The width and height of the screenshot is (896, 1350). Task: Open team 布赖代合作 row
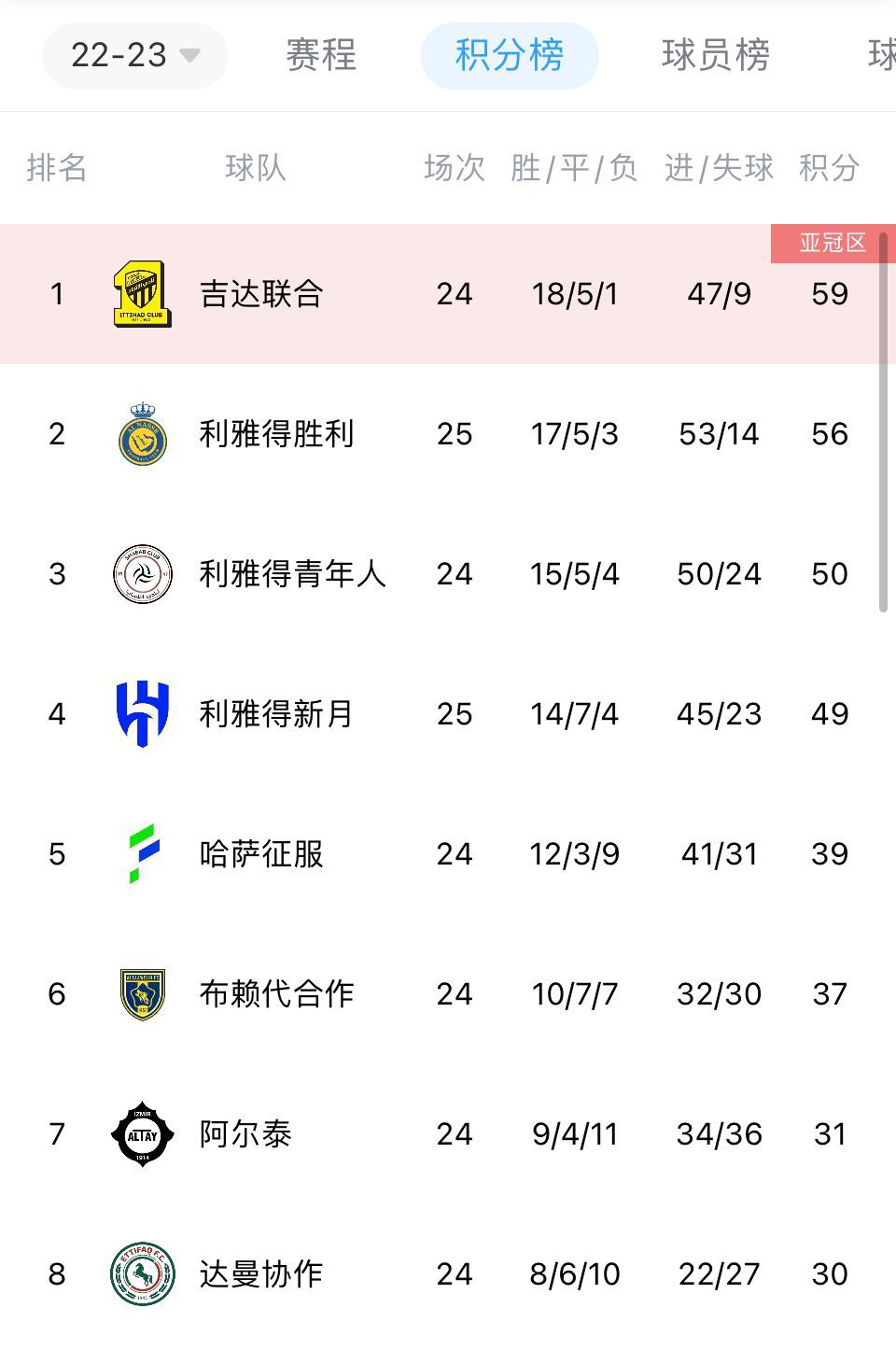[276, 994]
